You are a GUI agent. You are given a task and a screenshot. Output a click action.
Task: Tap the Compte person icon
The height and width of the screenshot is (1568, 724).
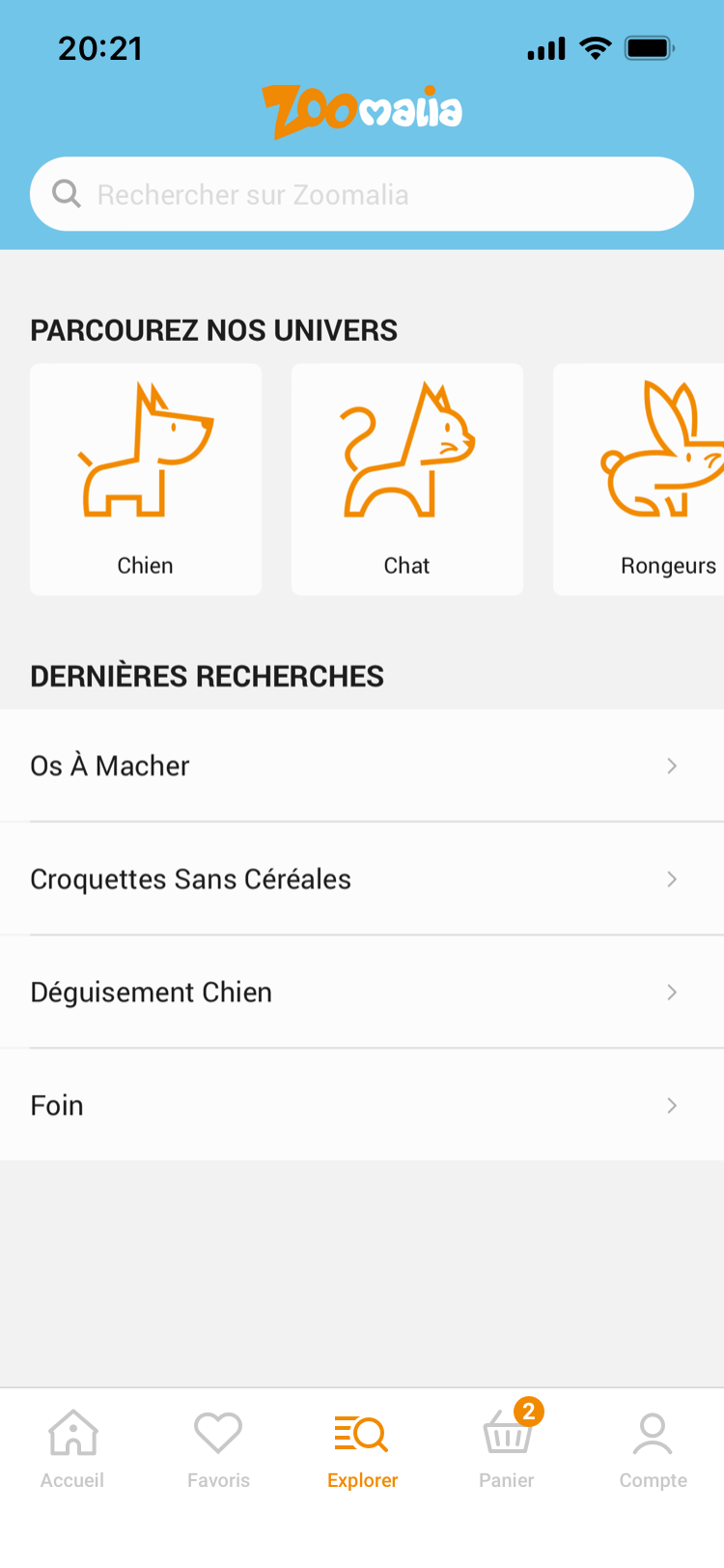653,1433
